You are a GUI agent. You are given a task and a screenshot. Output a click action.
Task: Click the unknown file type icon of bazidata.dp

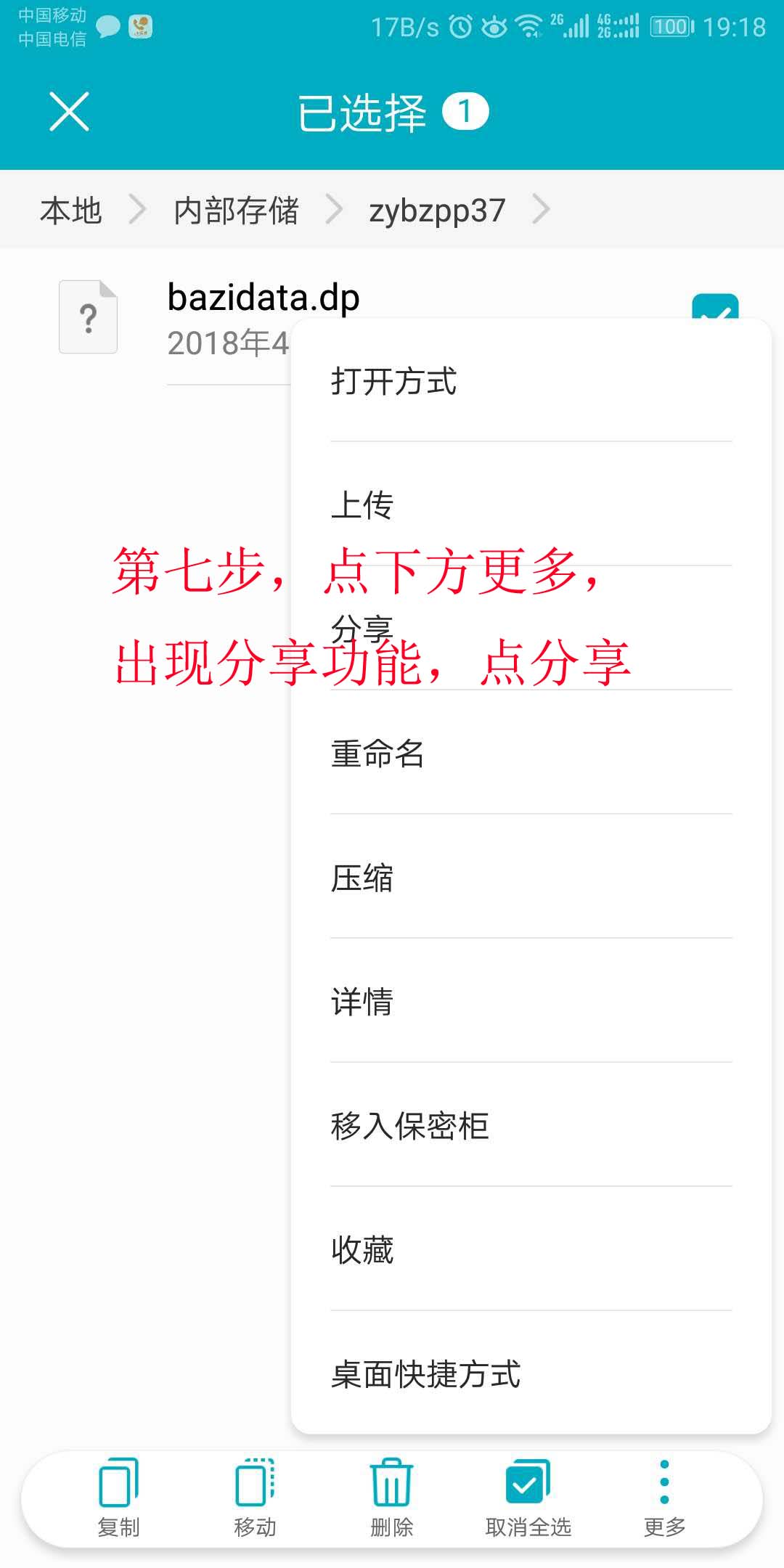click(89, 317)
